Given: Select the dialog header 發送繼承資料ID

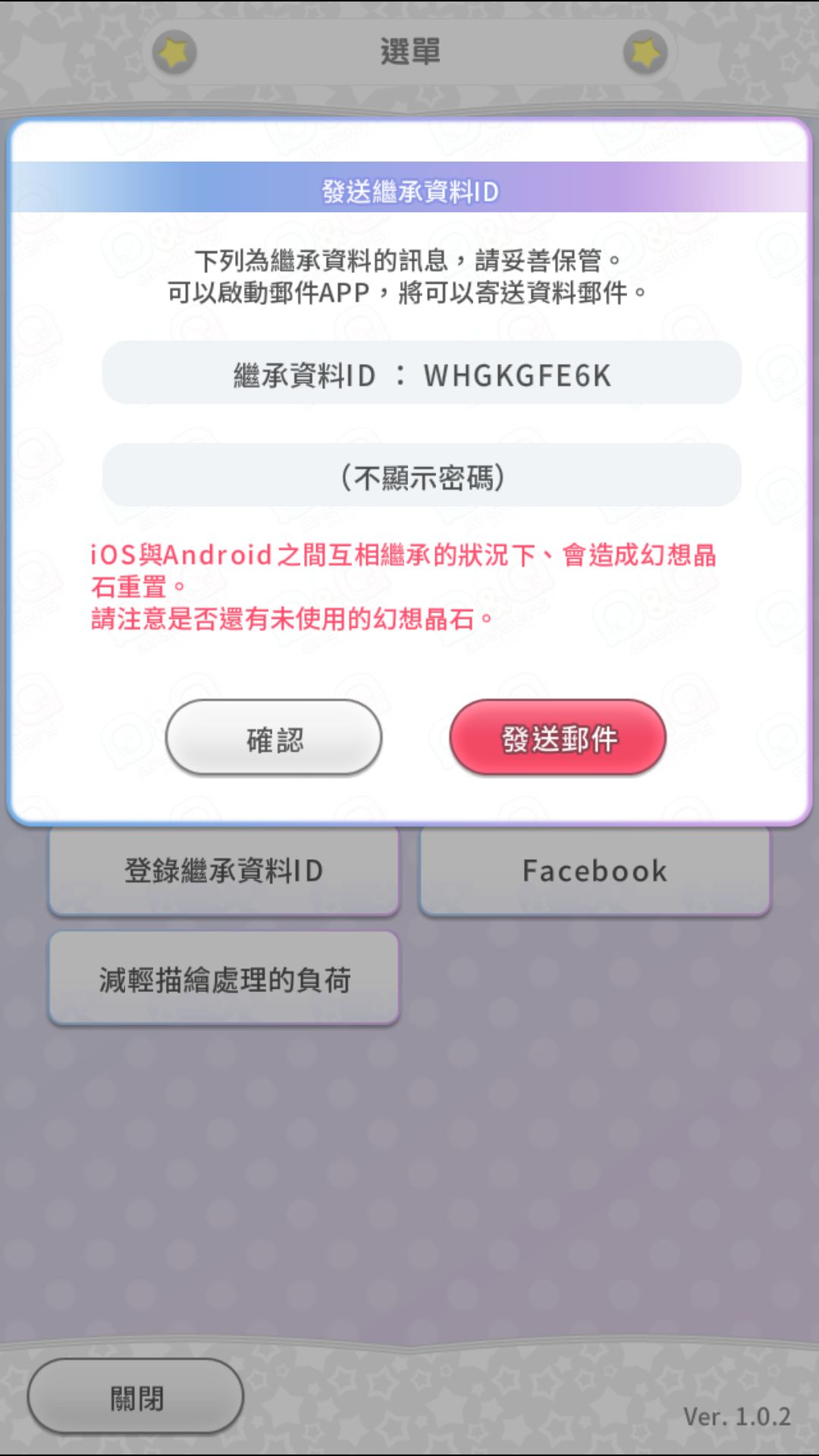Looking at the screenshot, I should (409, 191).
